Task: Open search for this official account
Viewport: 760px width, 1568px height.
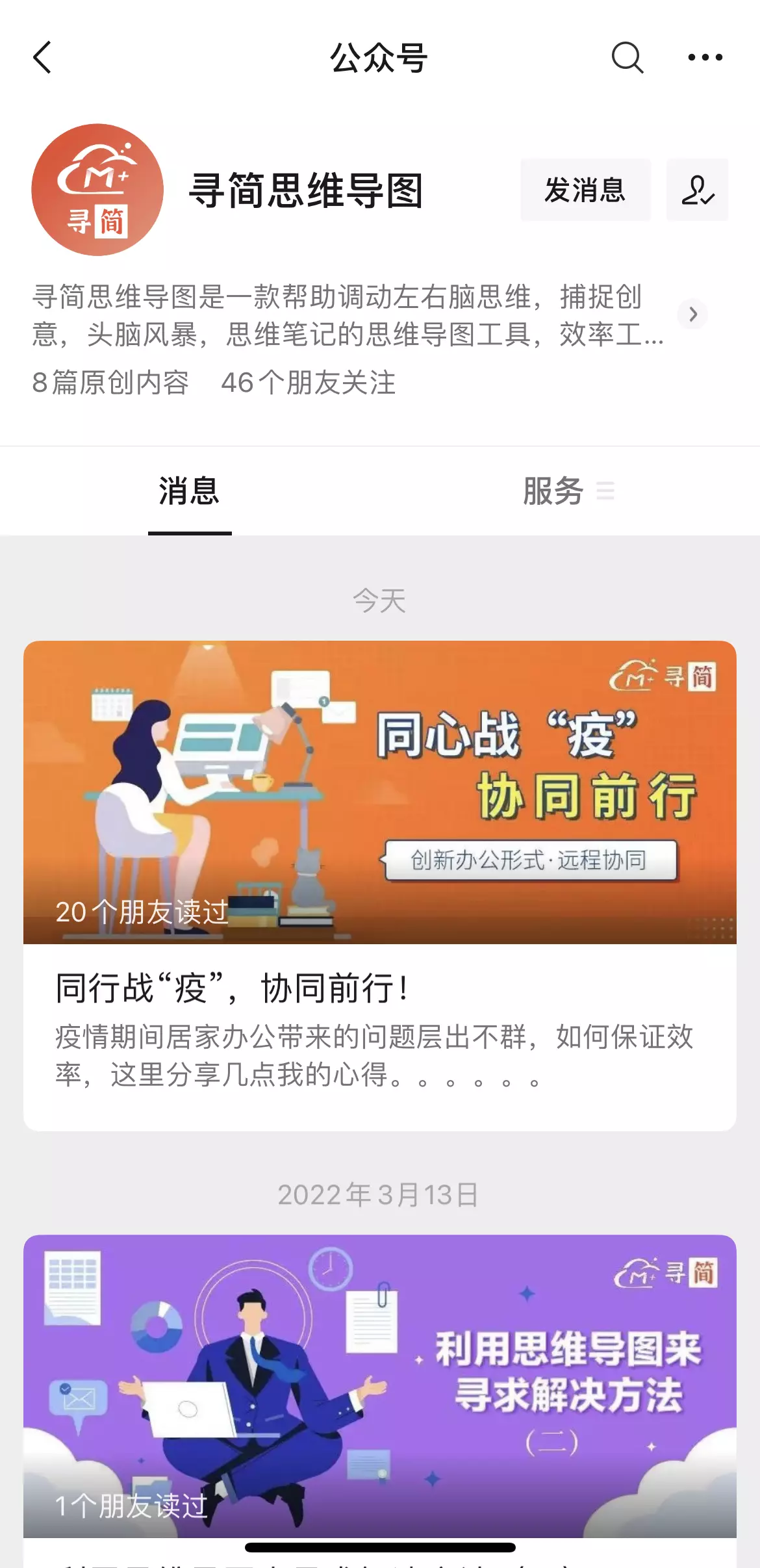Action: pos(627,58)
